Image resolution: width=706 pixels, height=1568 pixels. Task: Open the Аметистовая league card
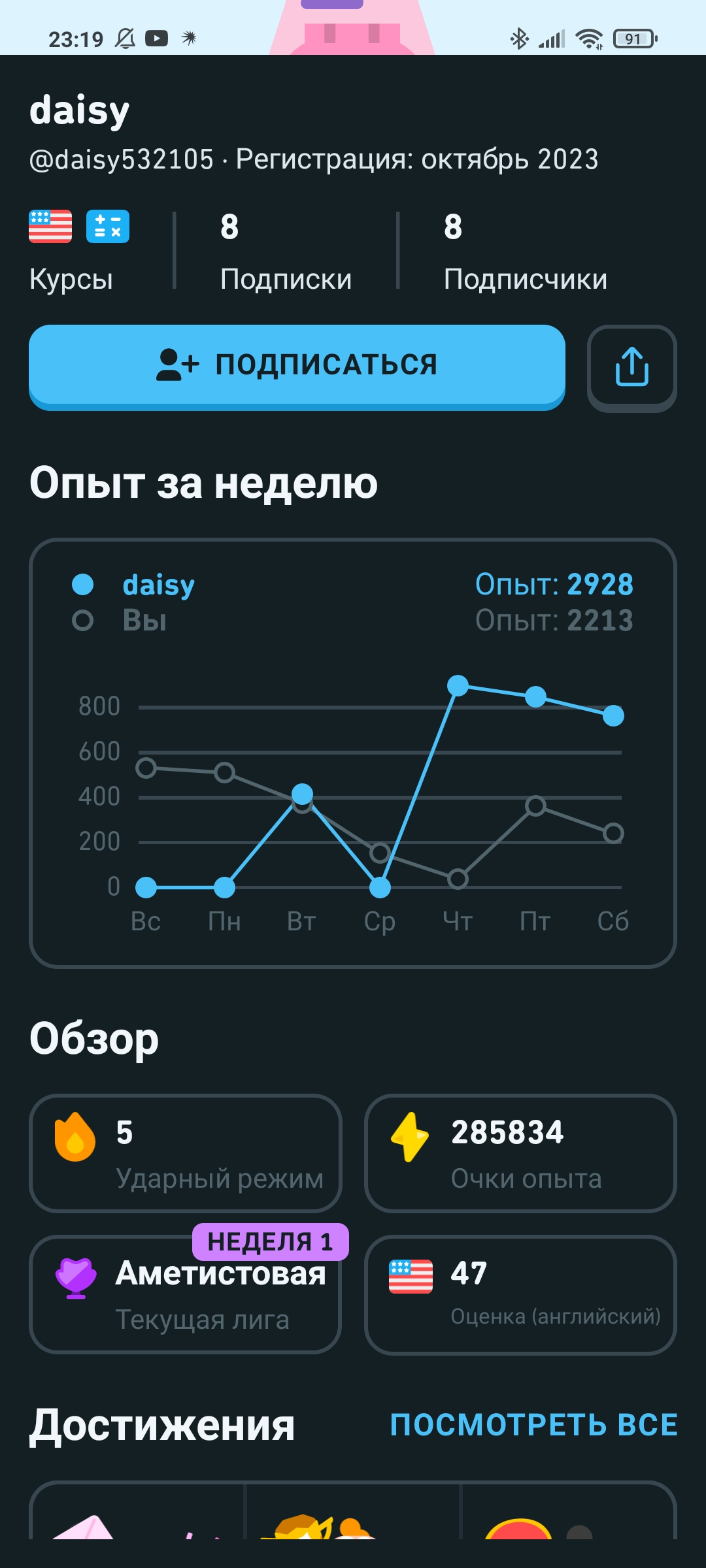coord(186,1294)
